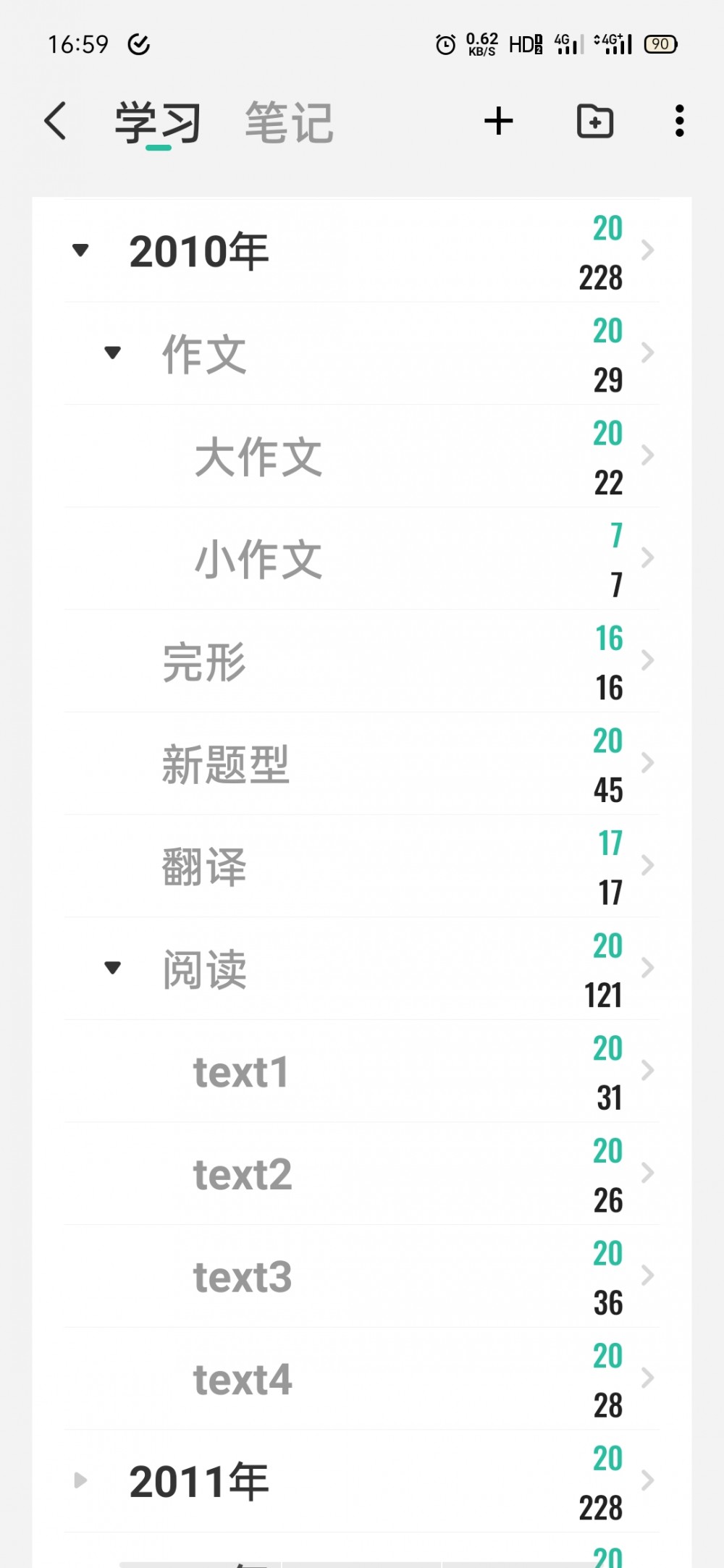724x1568 pixels.
Task: Switch to the 笔记 tab
Action: (289, 122)
